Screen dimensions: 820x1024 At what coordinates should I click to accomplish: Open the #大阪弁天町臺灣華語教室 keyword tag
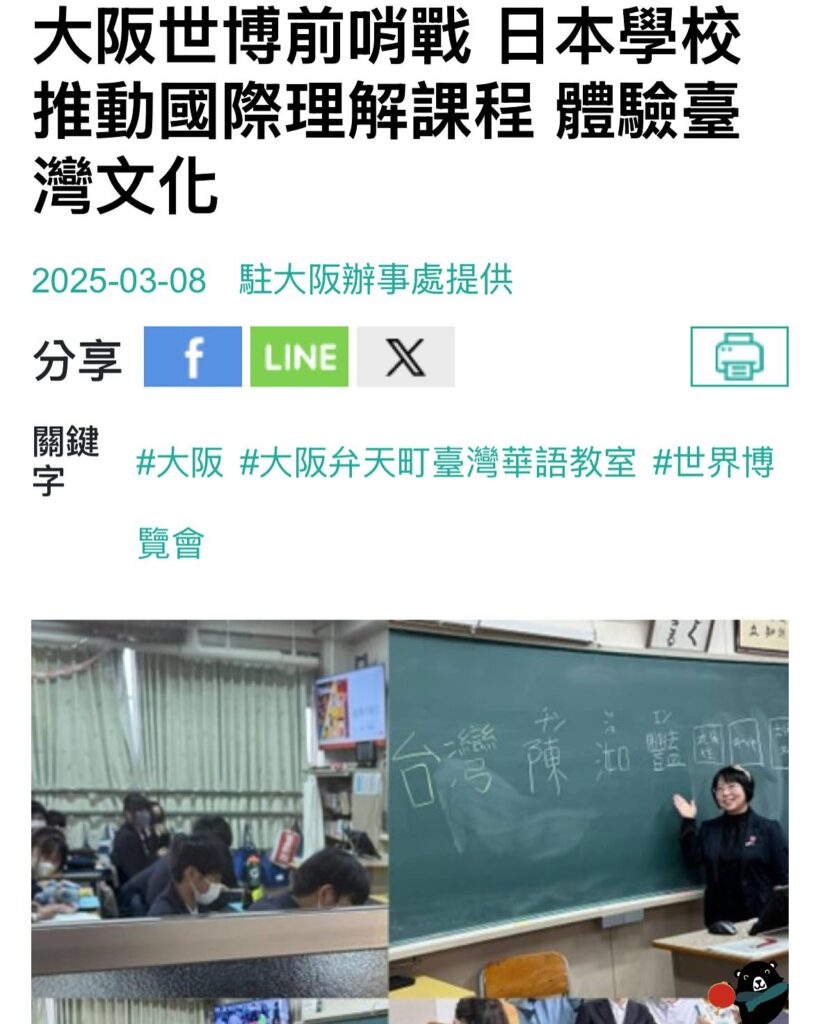click(x=437, y=464)
